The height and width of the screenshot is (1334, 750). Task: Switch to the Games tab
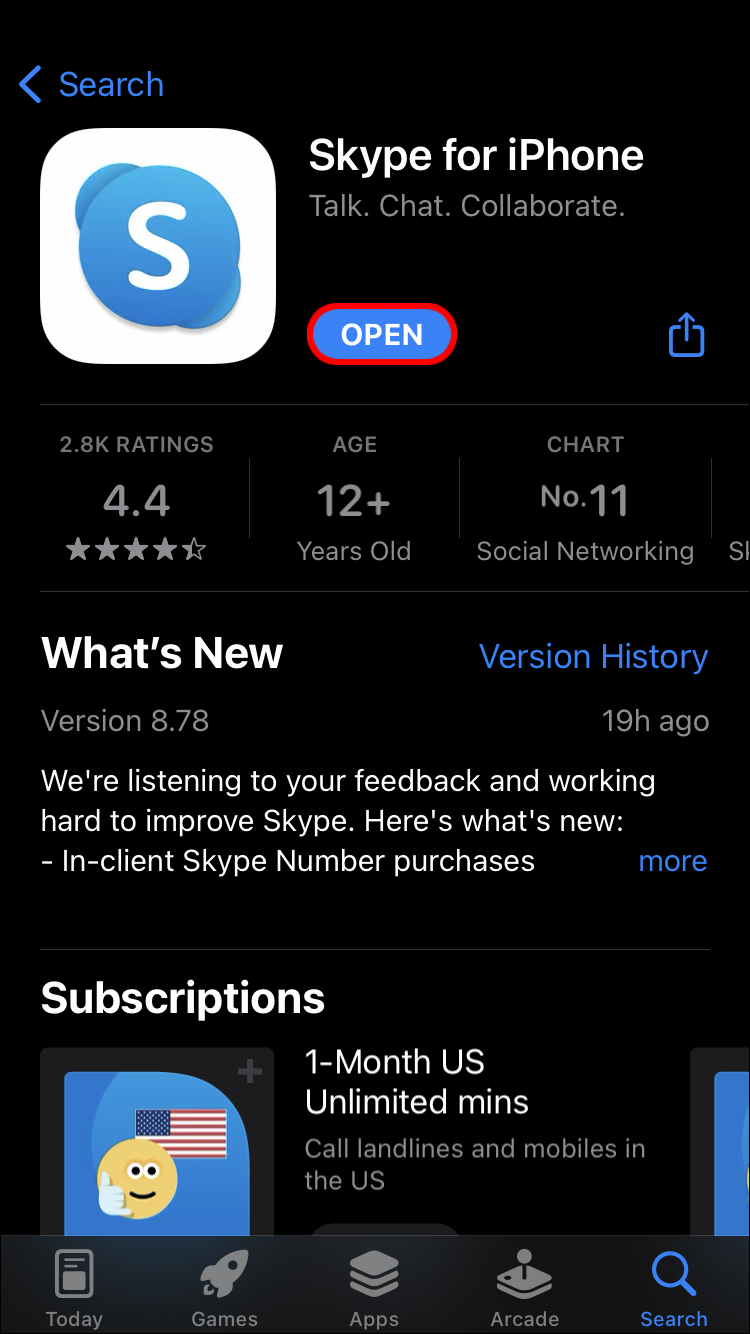[224, 1290]
